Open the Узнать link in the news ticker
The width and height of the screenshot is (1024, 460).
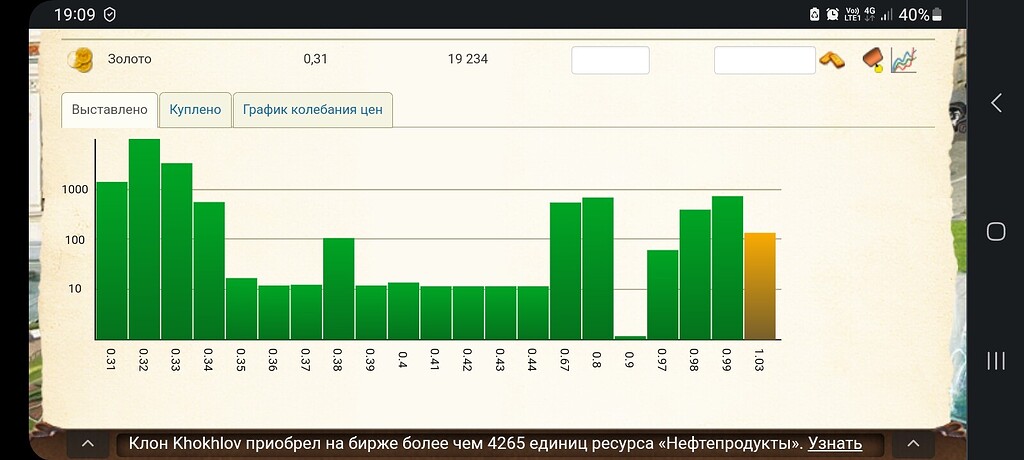[834, 443]
